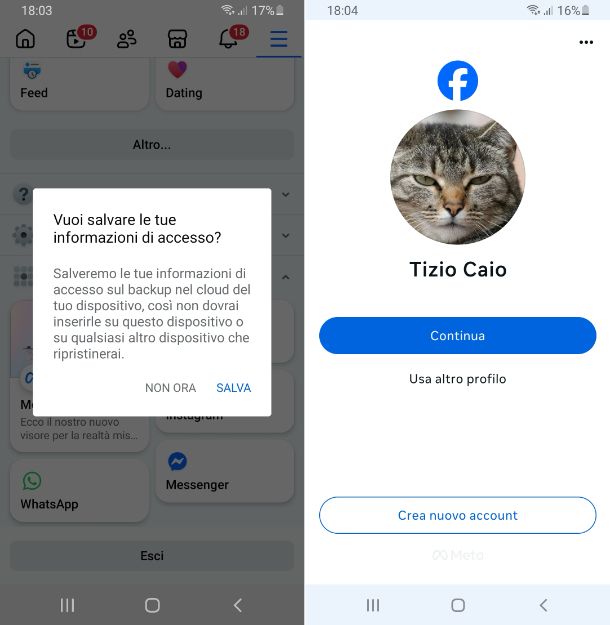Switch to the friends tab
The height and width of the screenshot is (625, 610).
click(127, 39)
